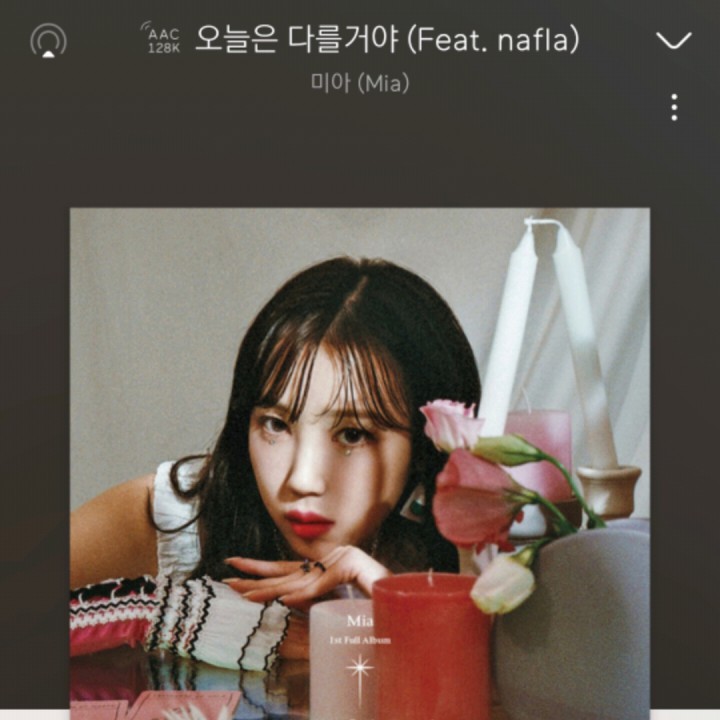Collapse the player with the down chevron
The height and width of the screenshot is (720, 720).
point(673,40)
